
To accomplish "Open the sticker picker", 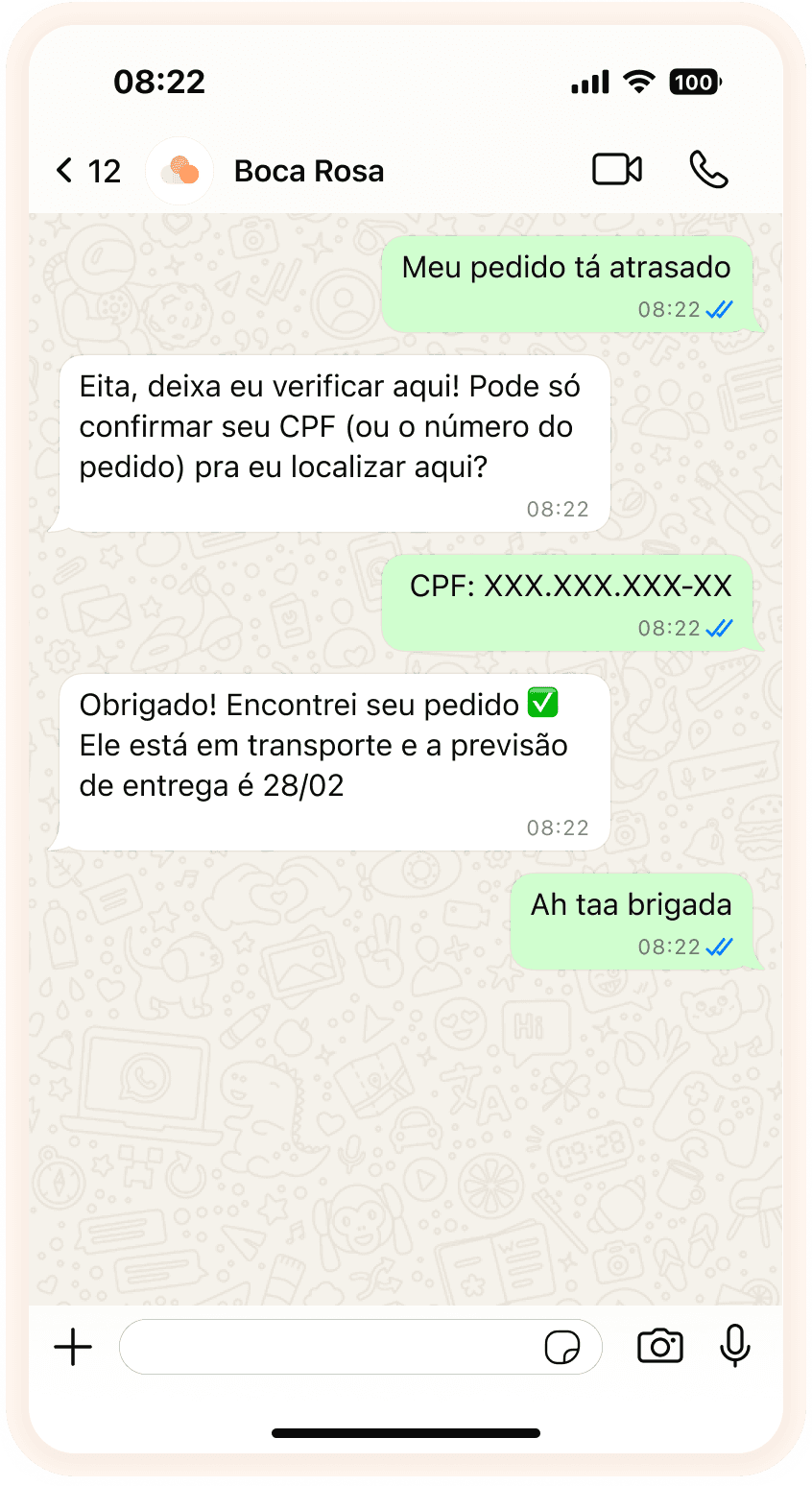I will tap(562, 1347).
